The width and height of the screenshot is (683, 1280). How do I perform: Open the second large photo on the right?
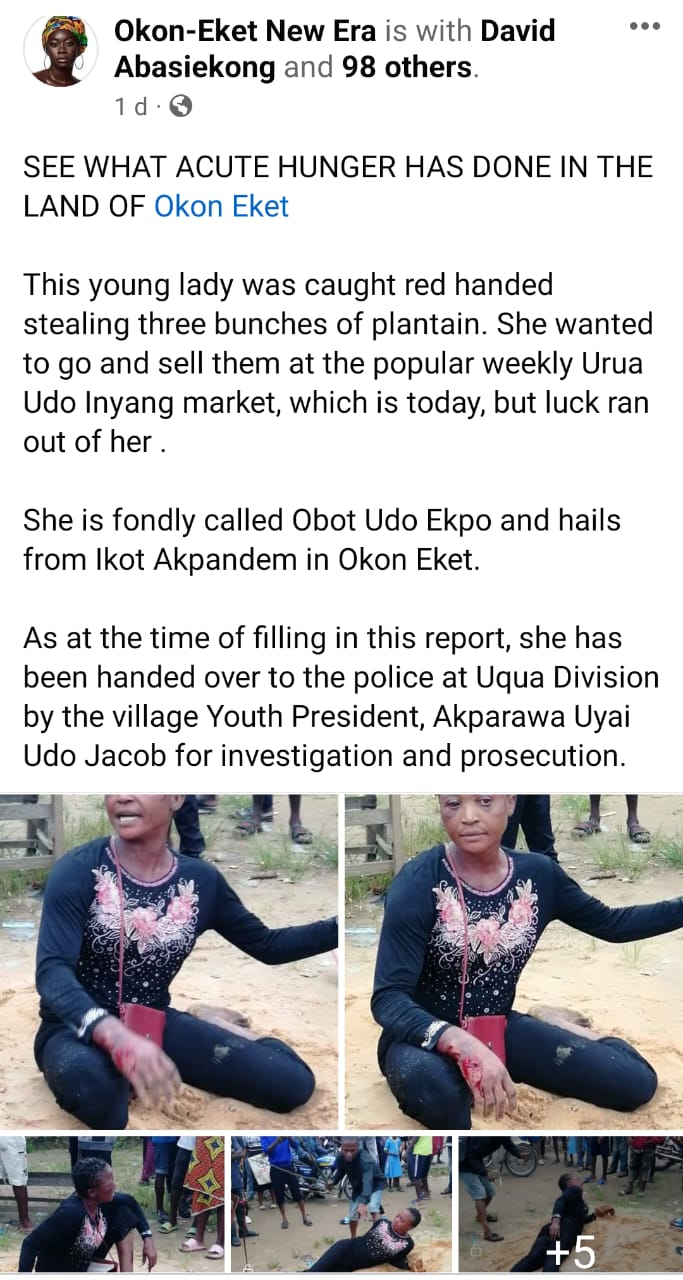point(514,962)
